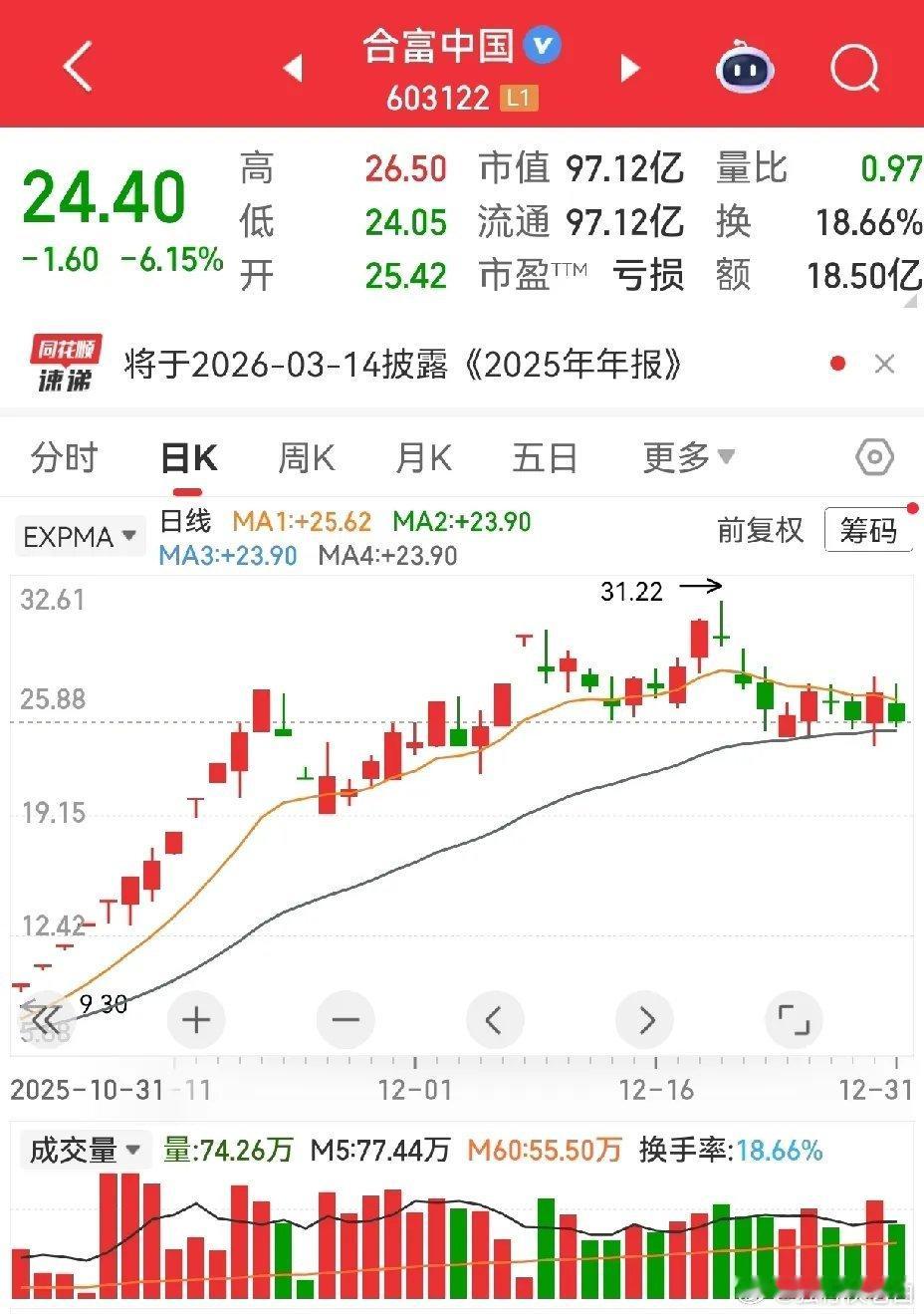Open stock search via magnifier icon

[x=854, y=68]
